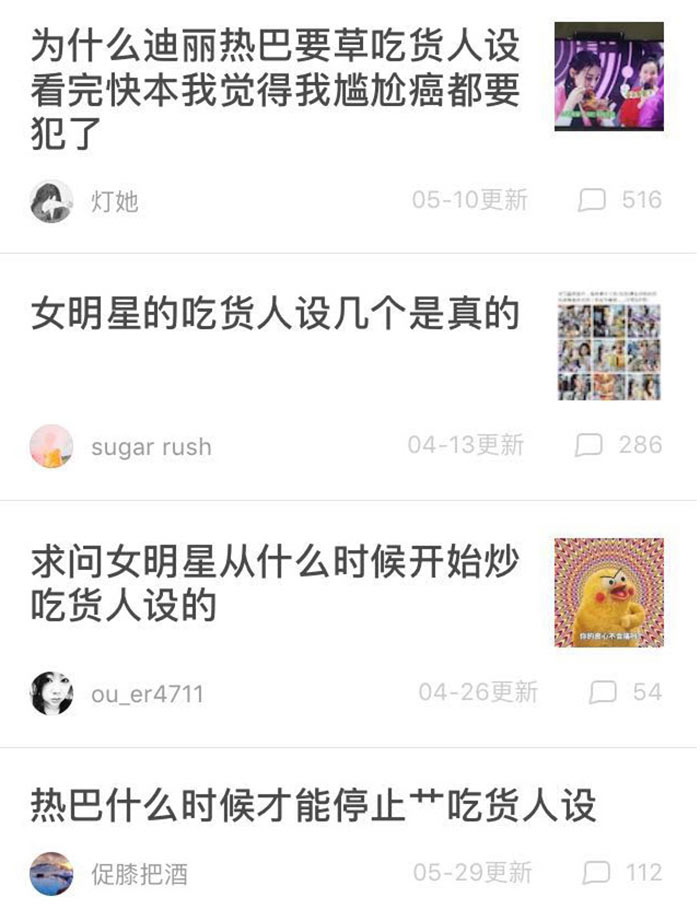Open the 54 comments on ou_er4711's post
This screenshot has width=700, height=921.
(627, 691)
